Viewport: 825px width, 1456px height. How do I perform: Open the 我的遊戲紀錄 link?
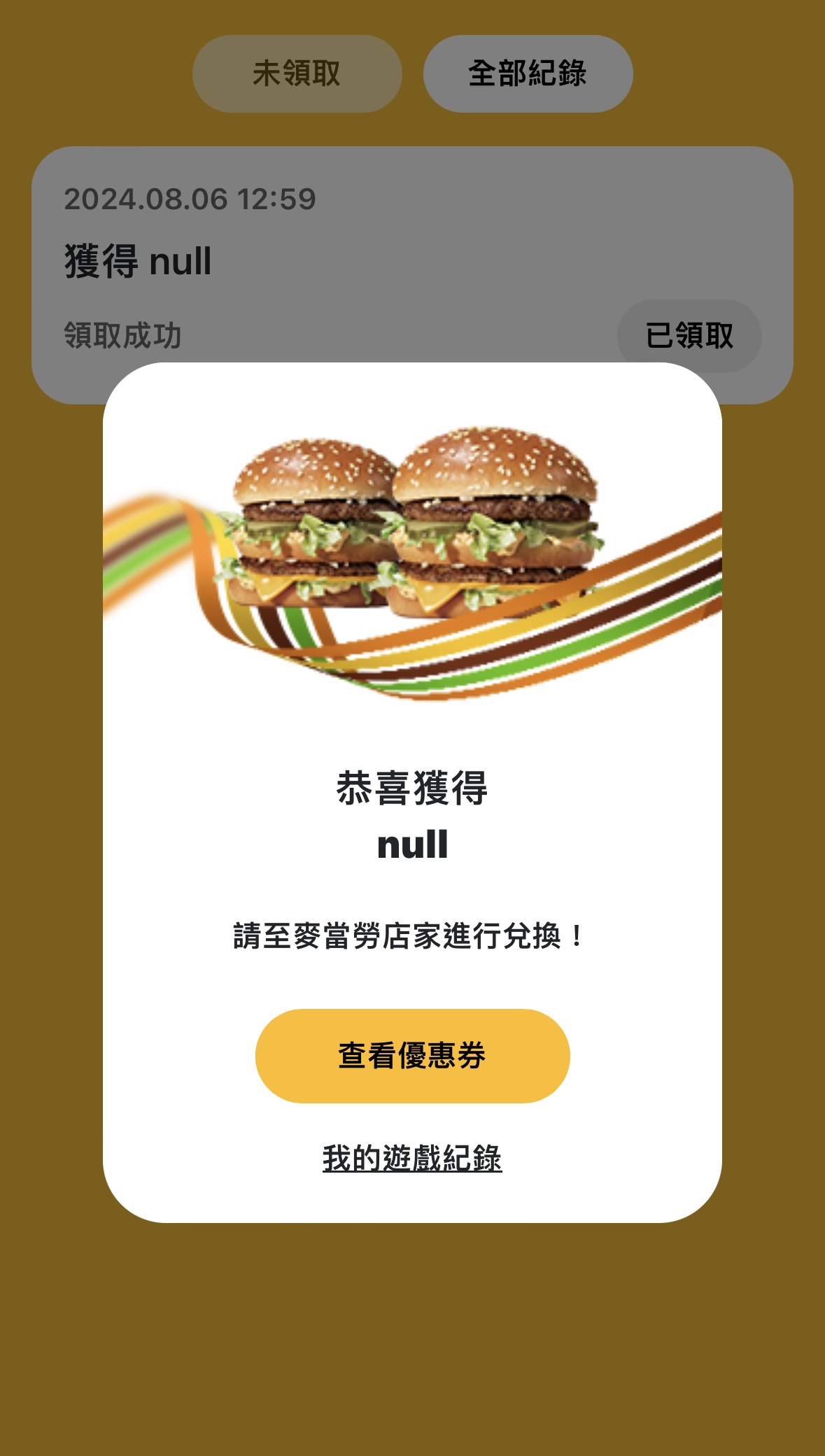tap(412, 1158)
